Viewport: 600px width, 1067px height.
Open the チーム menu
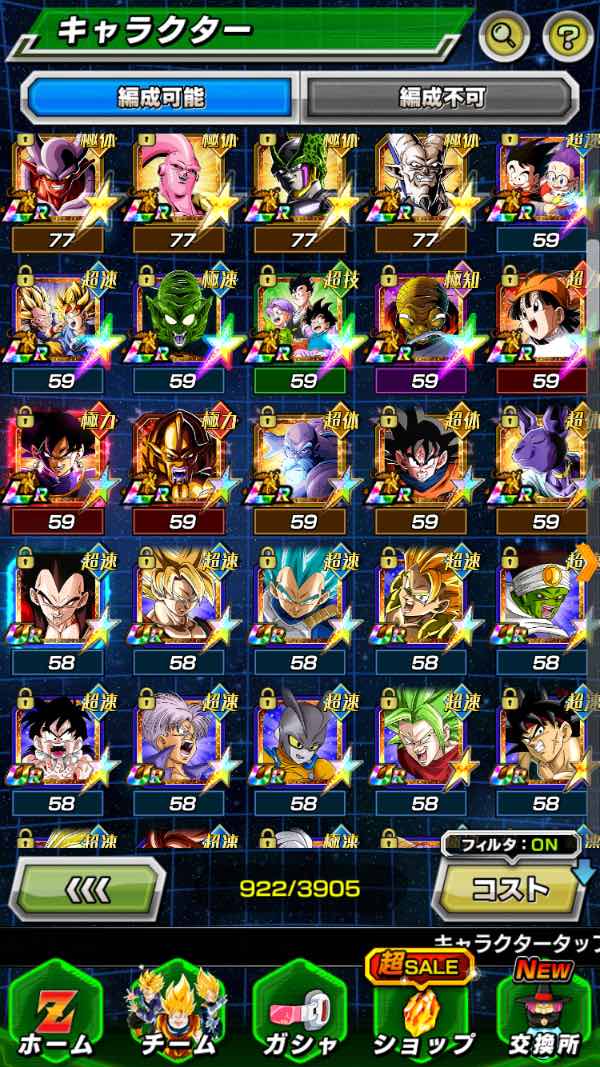[x=177, y=1010]
